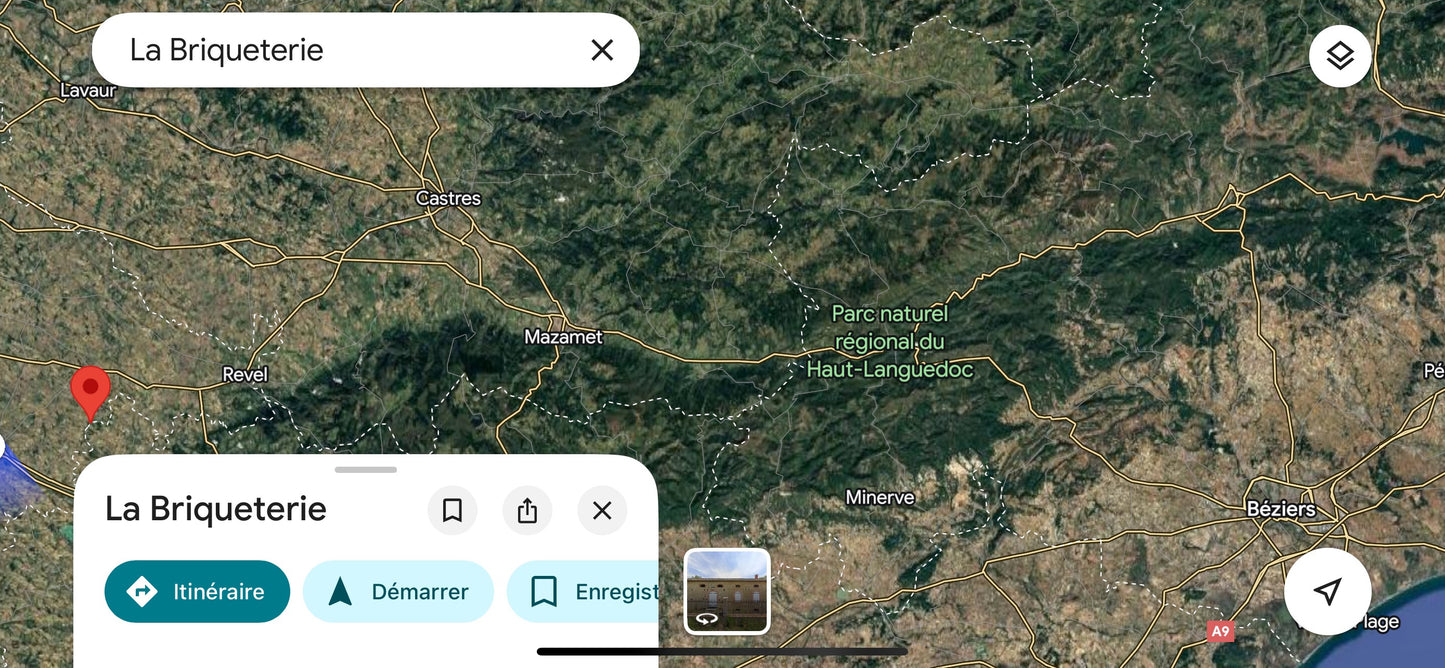
Task: Bookmark La Briqueterie from the card header
Action: coord(452,511)
